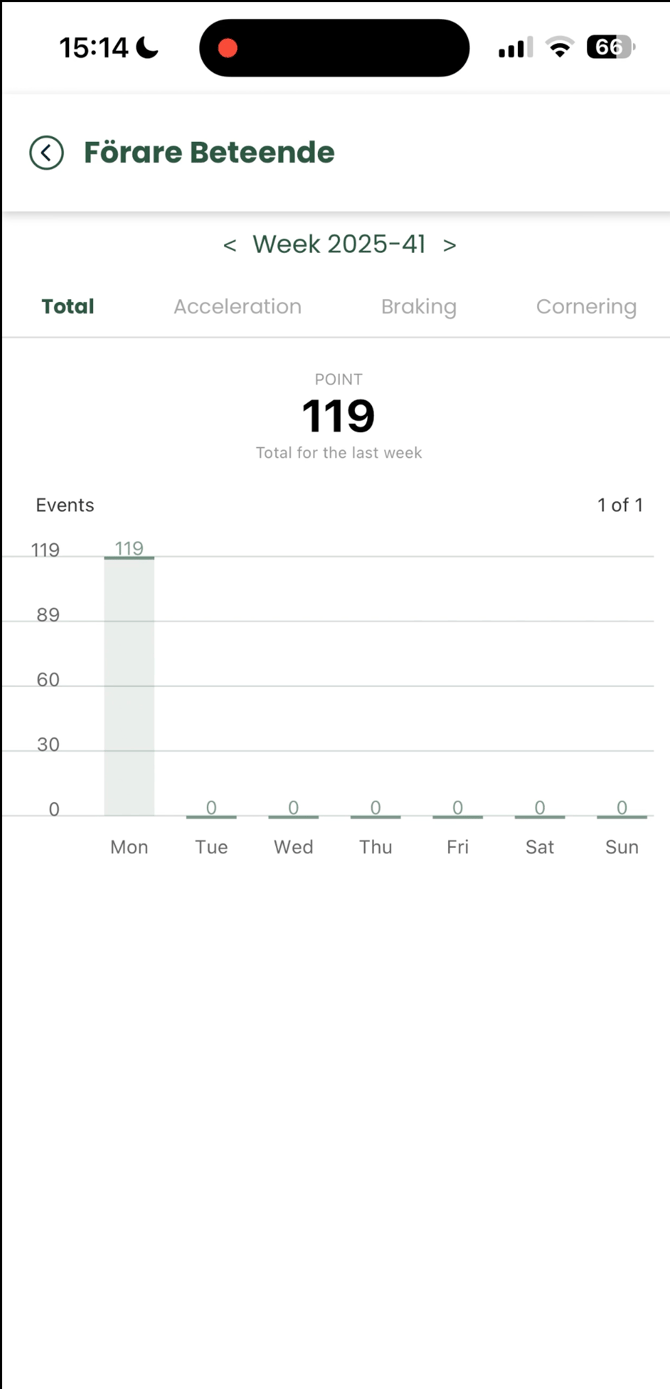
Task: Open the Braking tab
Action: point(418,307)
